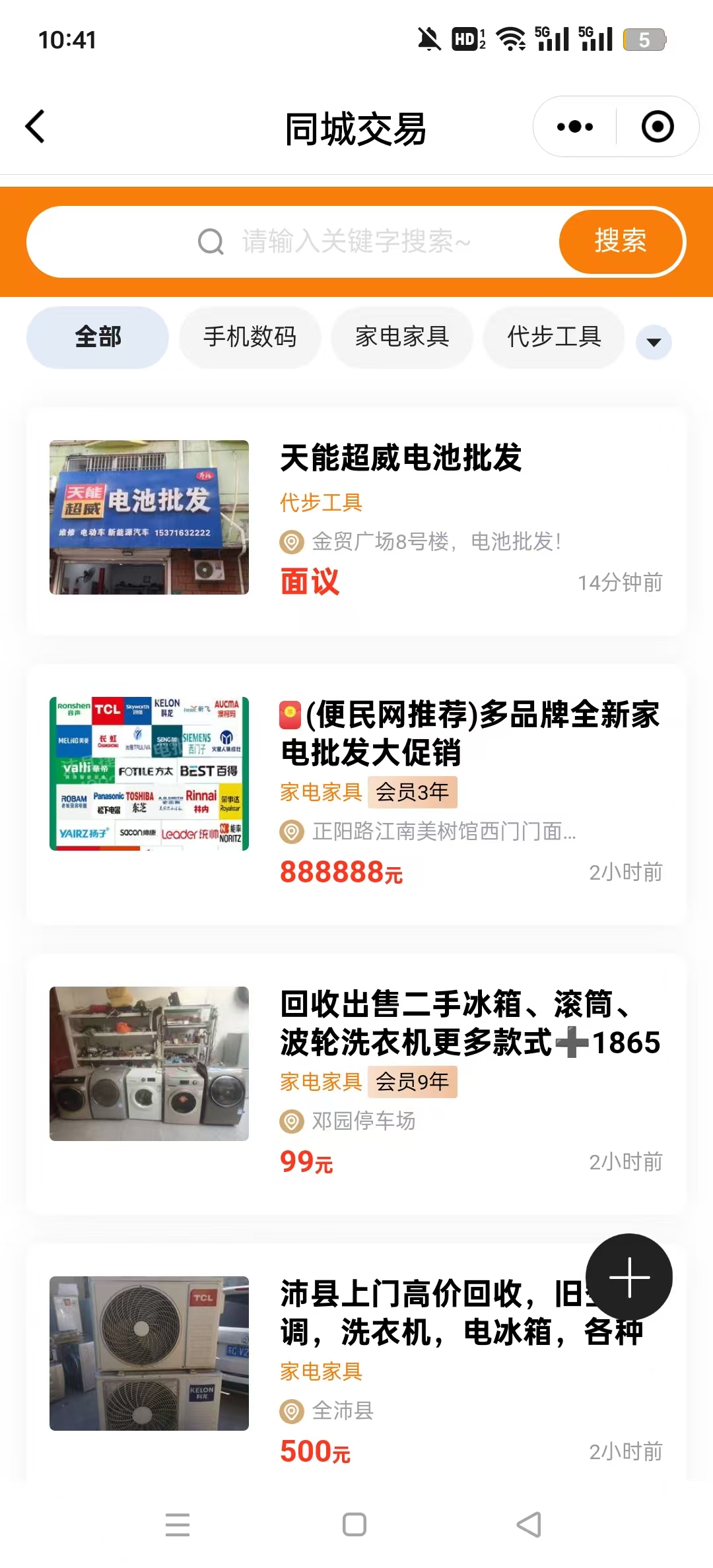Go to the system home screen
Screen dimensions: 713x1568
[x=355, y=1524]
